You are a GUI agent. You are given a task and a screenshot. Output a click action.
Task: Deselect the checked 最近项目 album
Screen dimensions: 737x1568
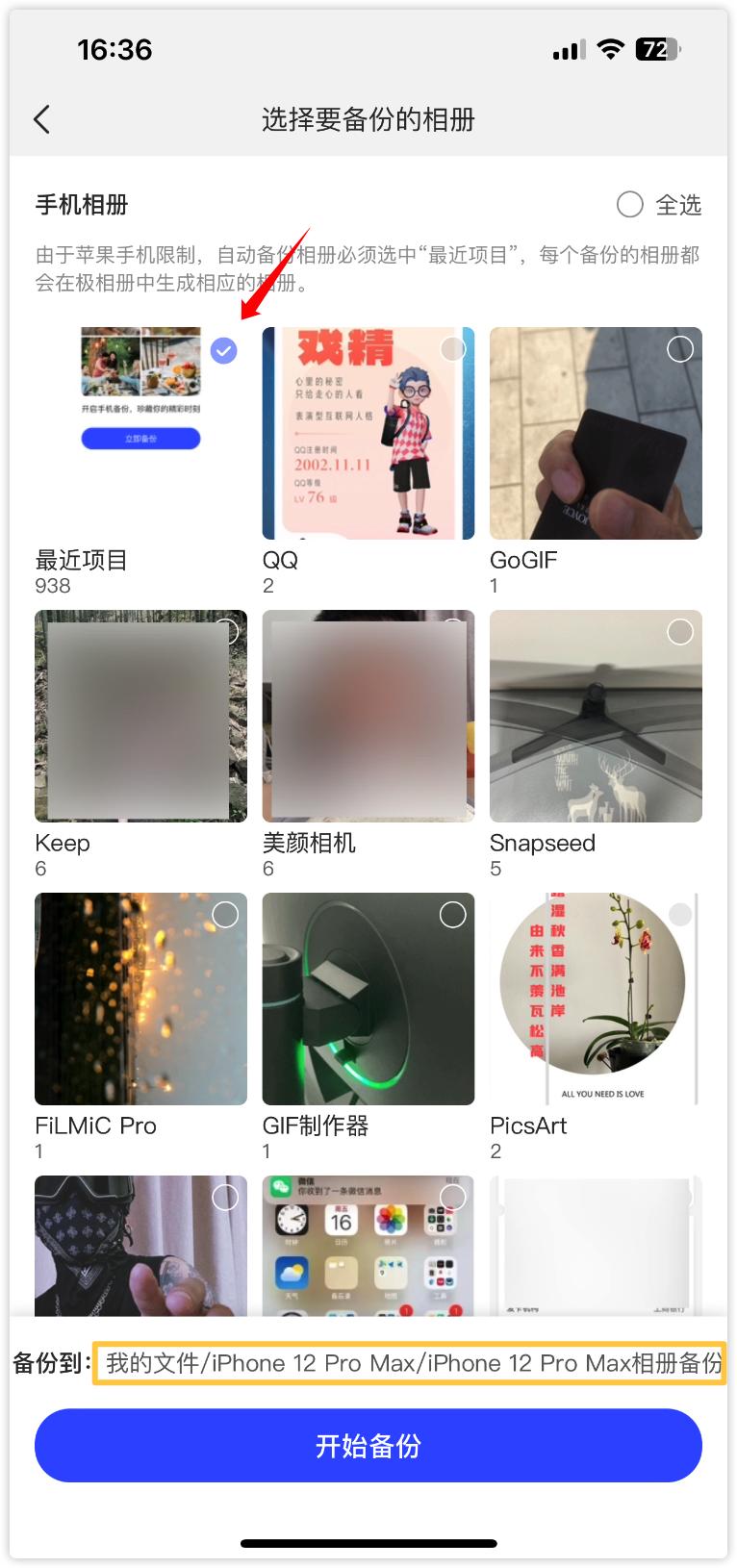pos(223,350)
